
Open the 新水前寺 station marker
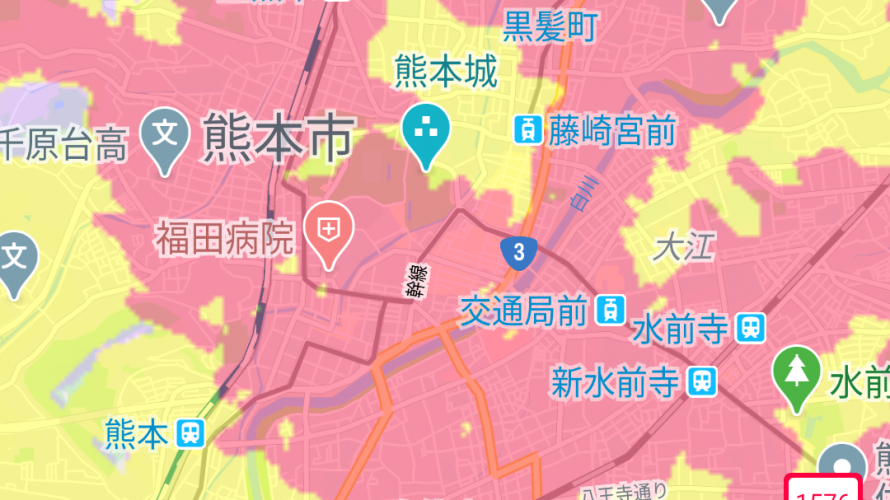point(701,380)
